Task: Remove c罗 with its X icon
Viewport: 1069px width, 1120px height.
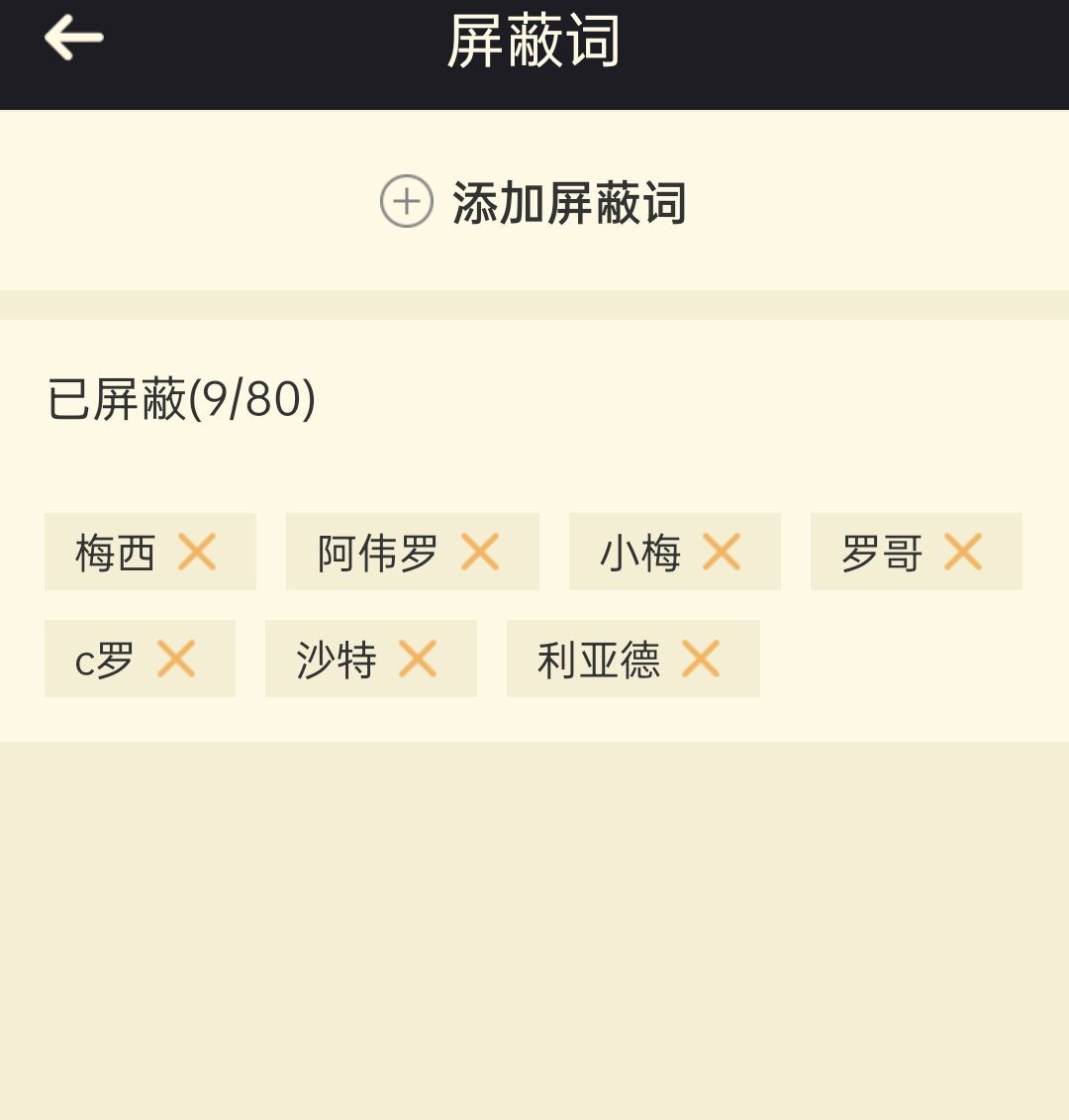Action: tap(179, 659)
